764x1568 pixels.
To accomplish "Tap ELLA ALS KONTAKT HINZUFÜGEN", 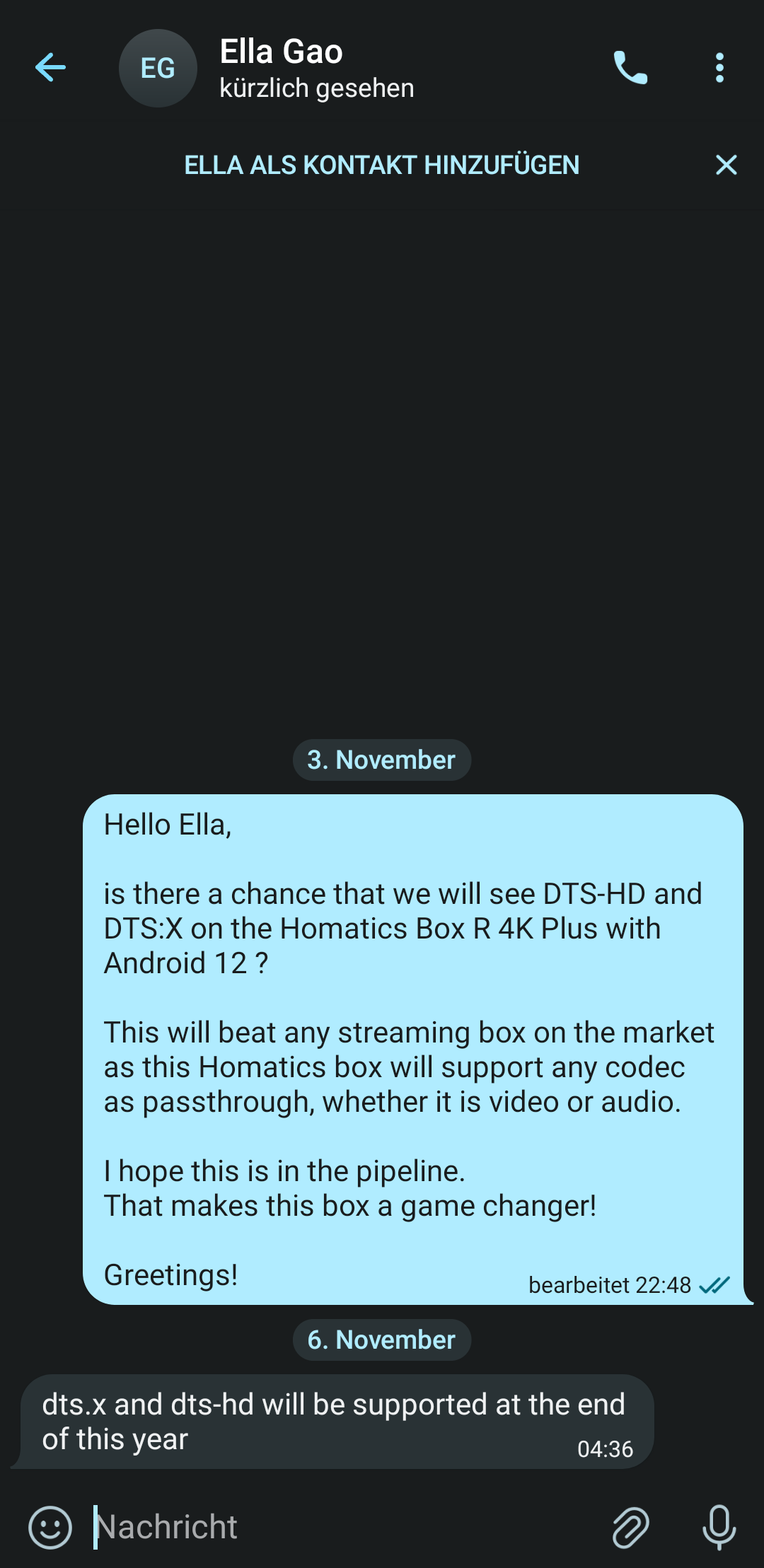I will click(x=382, y=165).
